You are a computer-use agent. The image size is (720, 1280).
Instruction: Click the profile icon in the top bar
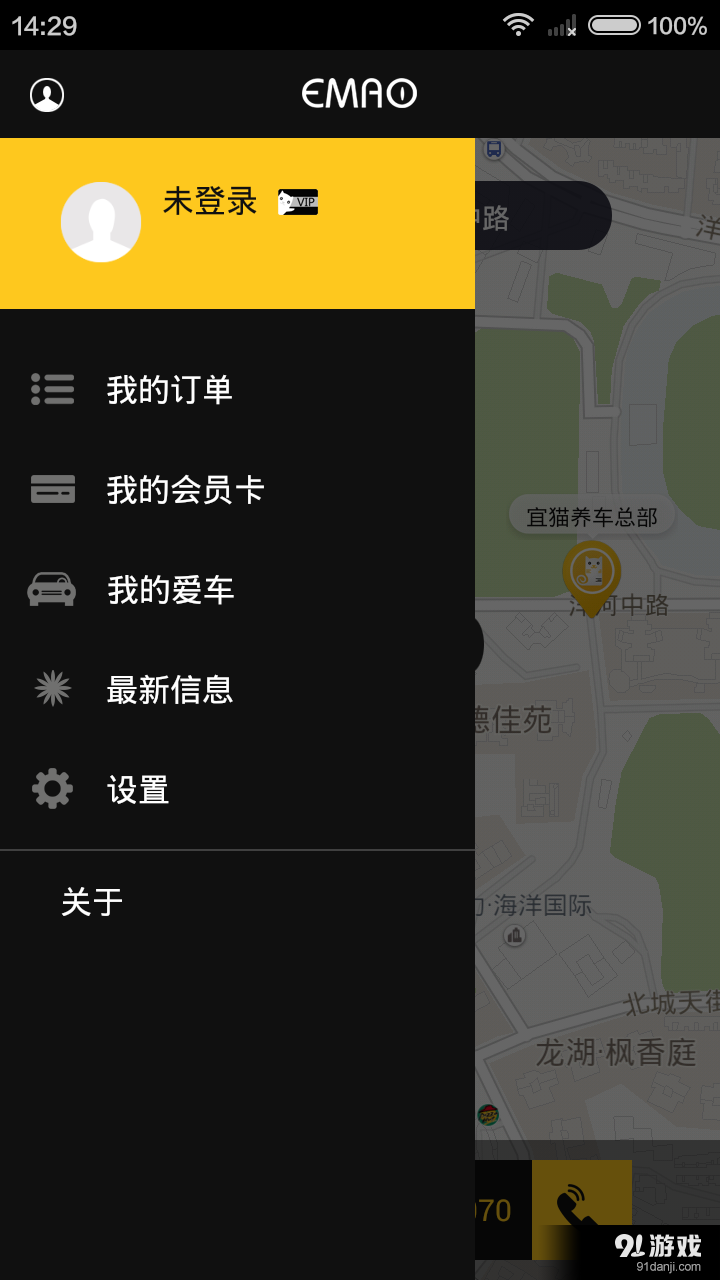coord(46,94)
